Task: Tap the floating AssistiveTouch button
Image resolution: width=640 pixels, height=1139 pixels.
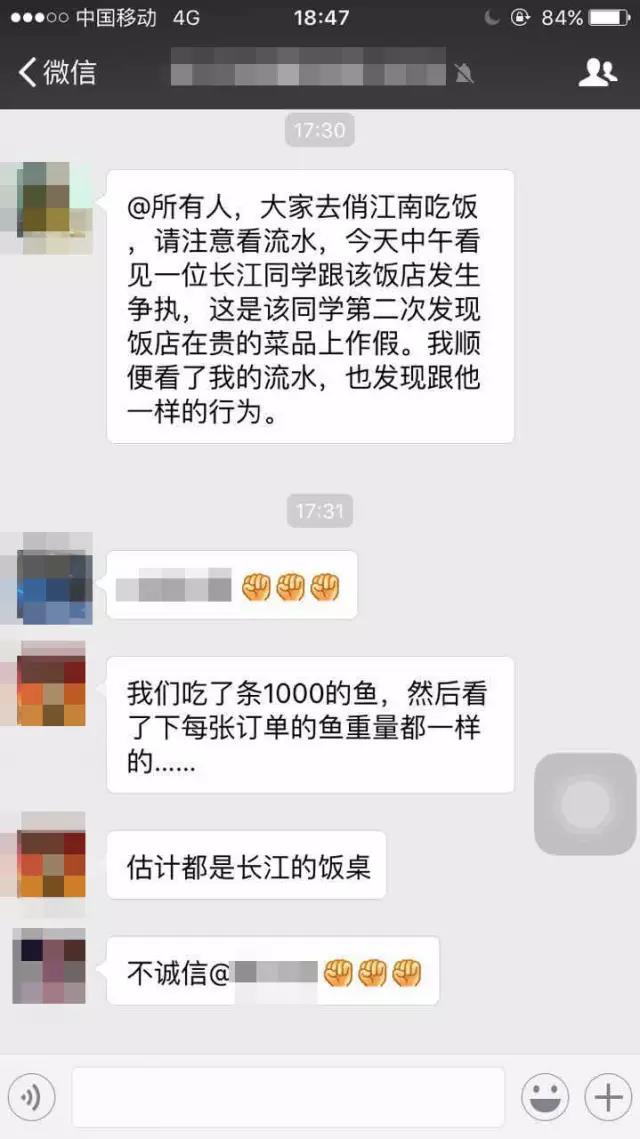Action: (x=585, y=804)
